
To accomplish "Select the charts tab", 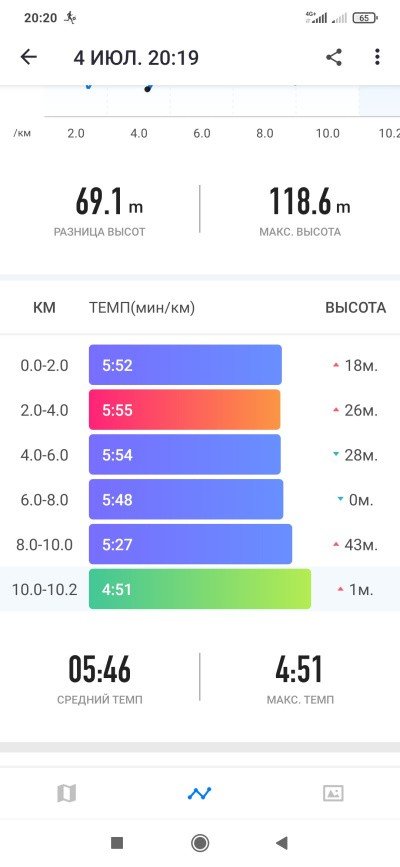I will pyautogui.click(x=200, y=793).
